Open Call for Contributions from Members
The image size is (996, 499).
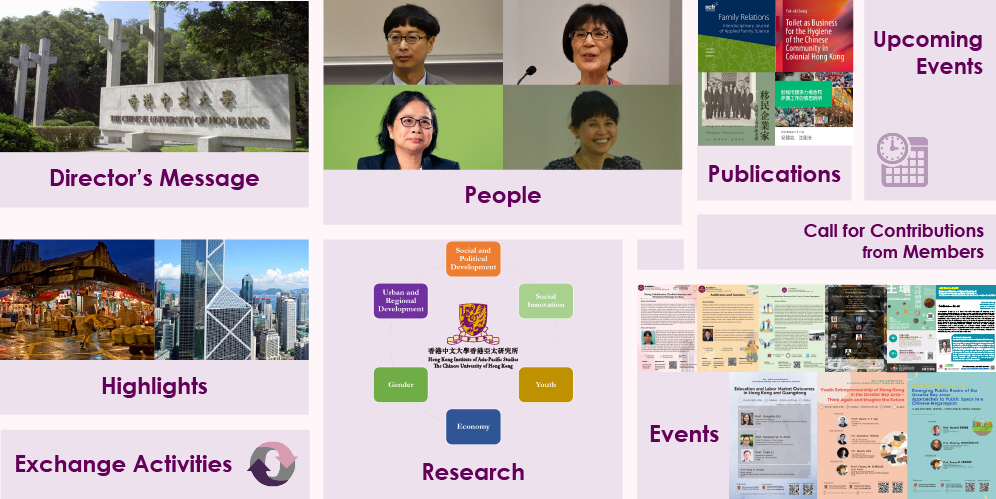892,241
